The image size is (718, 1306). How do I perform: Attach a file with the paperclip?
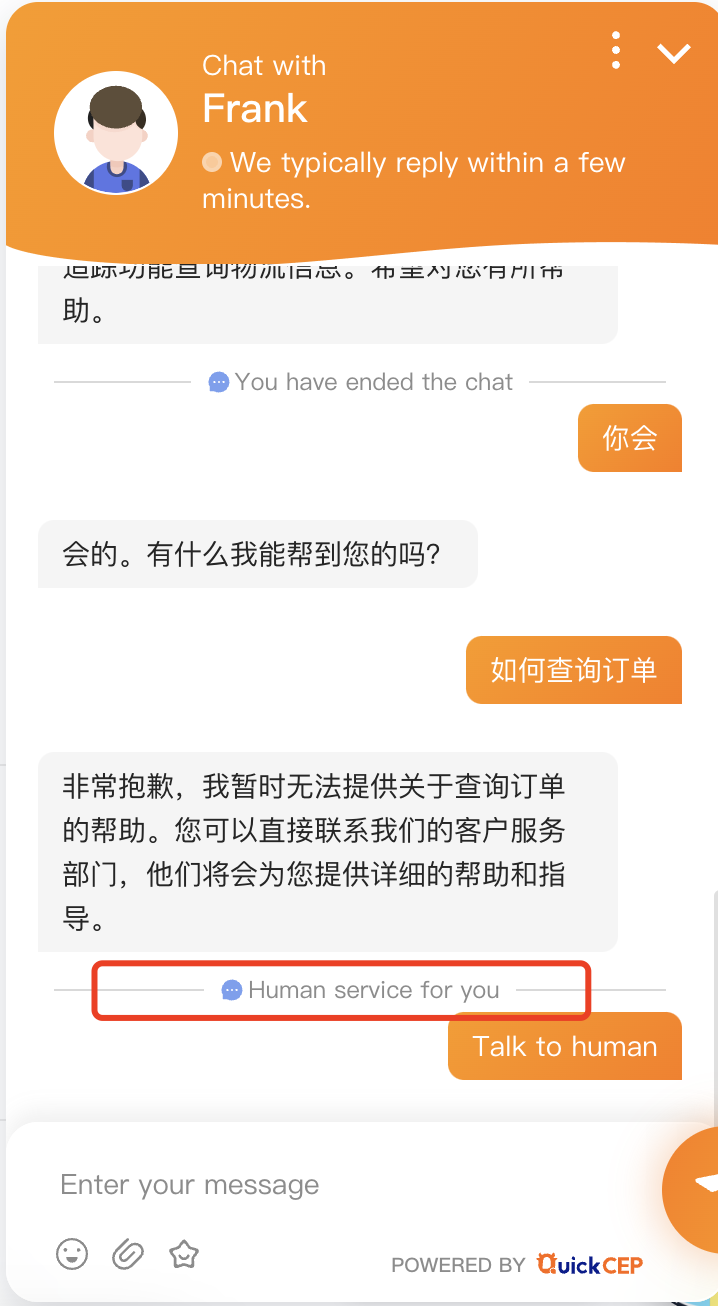pos(128,1253)
